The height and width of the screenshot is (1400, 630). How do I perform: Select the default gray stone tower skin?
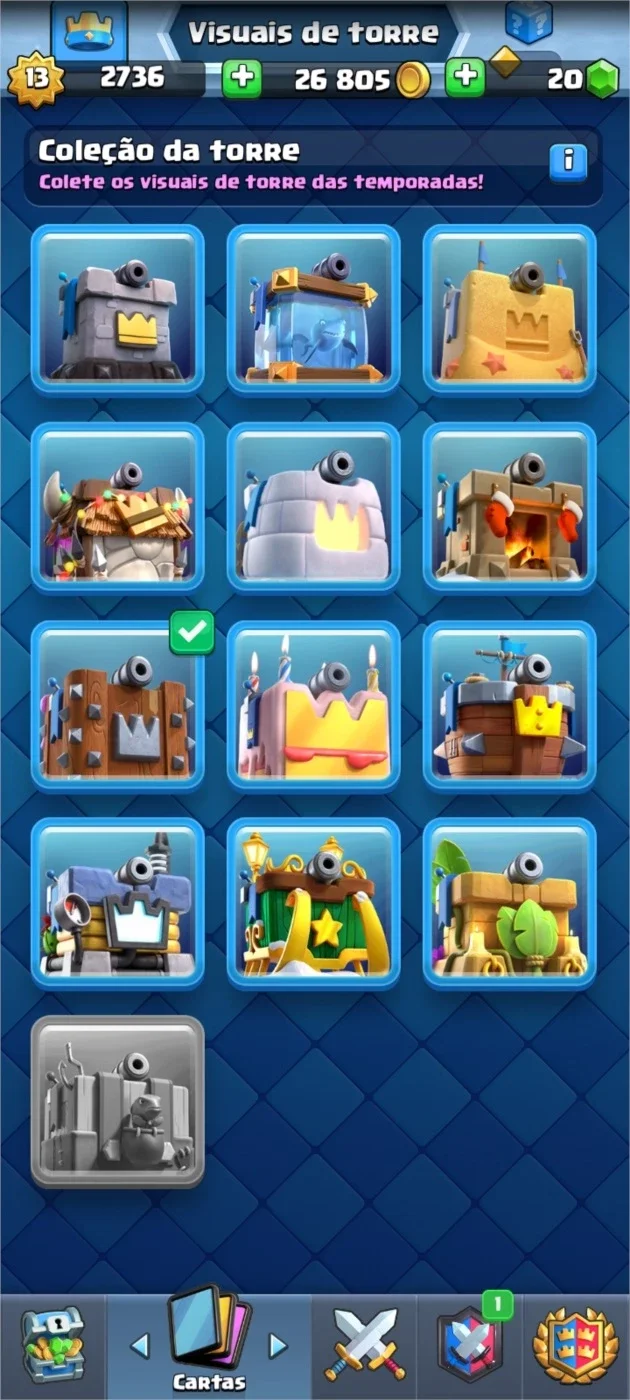pos(118,308)
